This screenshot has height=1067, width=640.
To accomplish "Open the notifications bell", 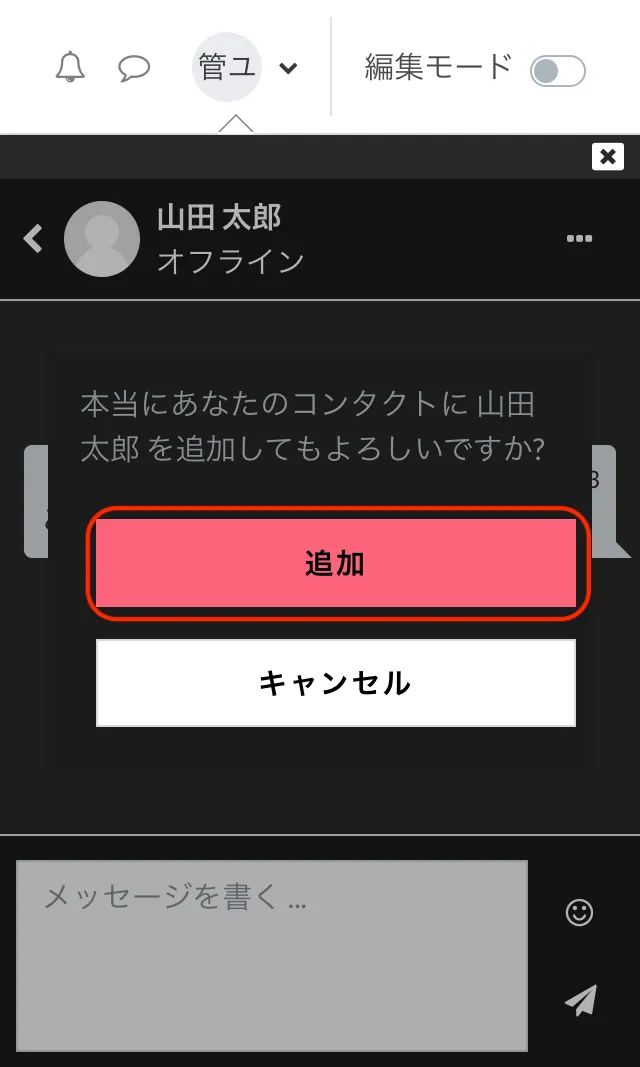I will [x=70, y=68].
